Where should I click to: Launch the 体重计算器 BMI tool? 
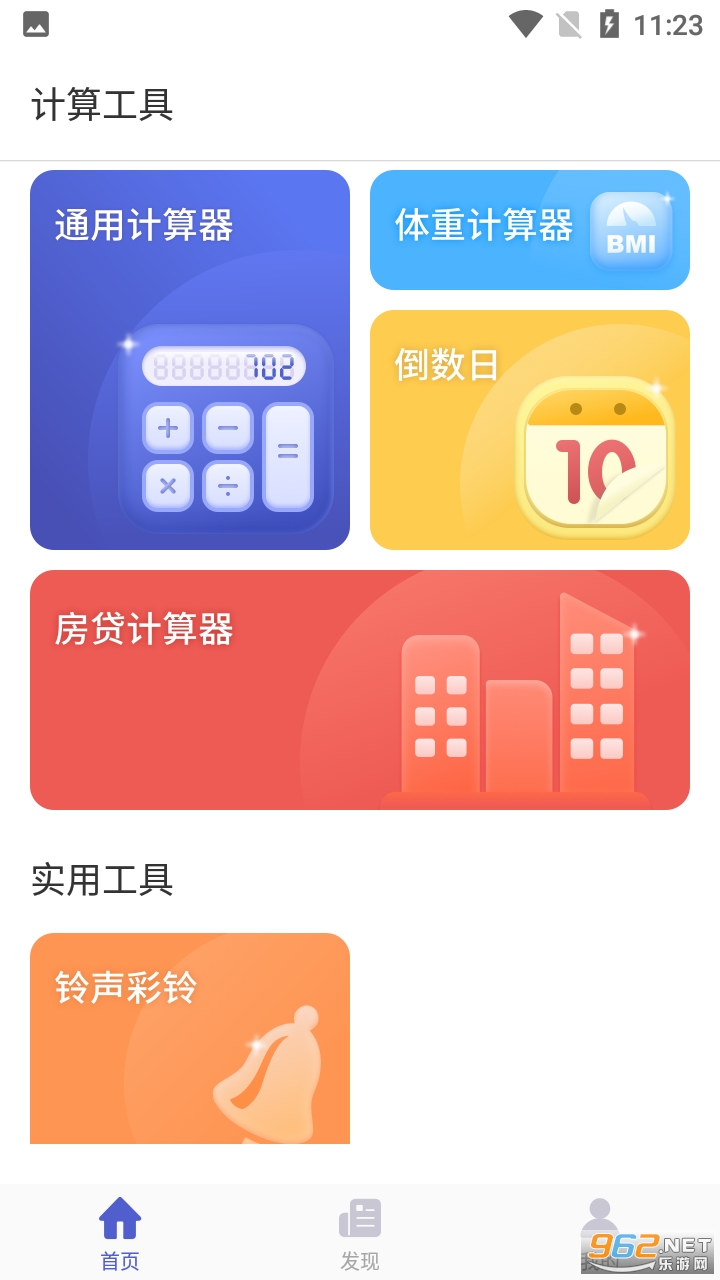(530, 230)
